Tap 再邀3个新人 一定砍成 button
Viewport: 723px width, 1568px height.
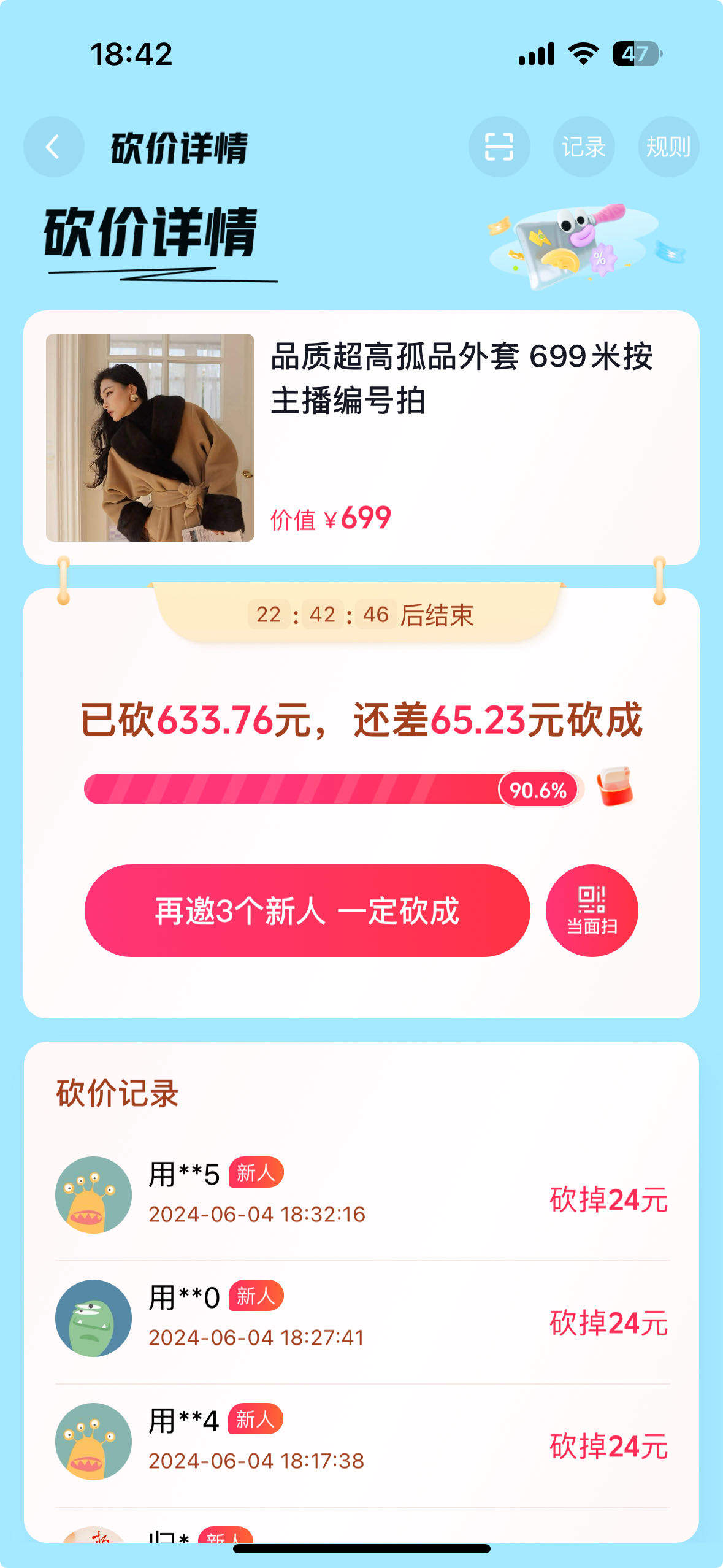click(307, 910)
